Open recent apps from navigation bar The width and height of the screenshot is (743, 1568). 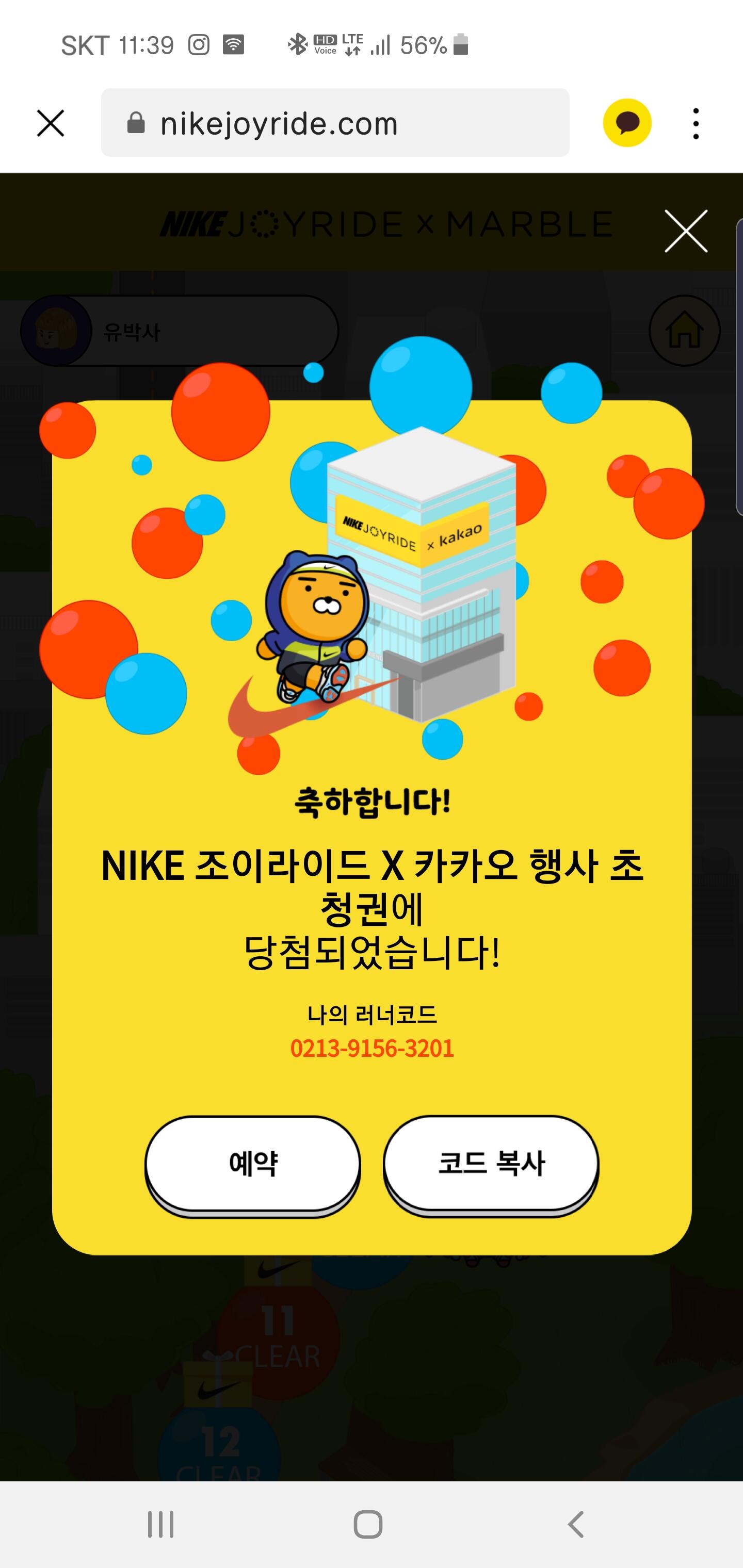click(x=161, y=1524)
